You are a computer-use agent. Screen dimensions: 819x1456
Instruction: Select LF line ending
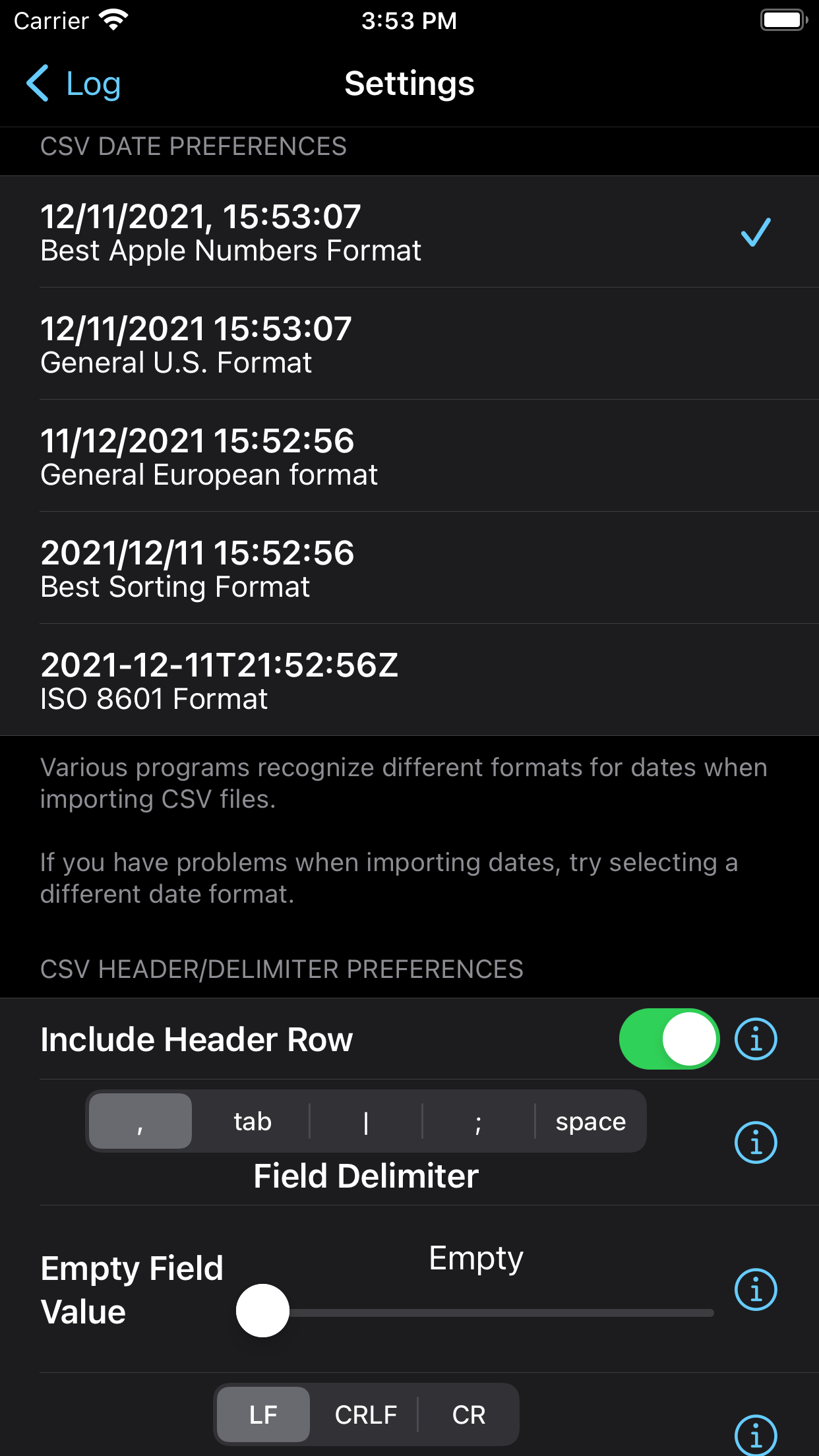click(x=263, y=1414)
